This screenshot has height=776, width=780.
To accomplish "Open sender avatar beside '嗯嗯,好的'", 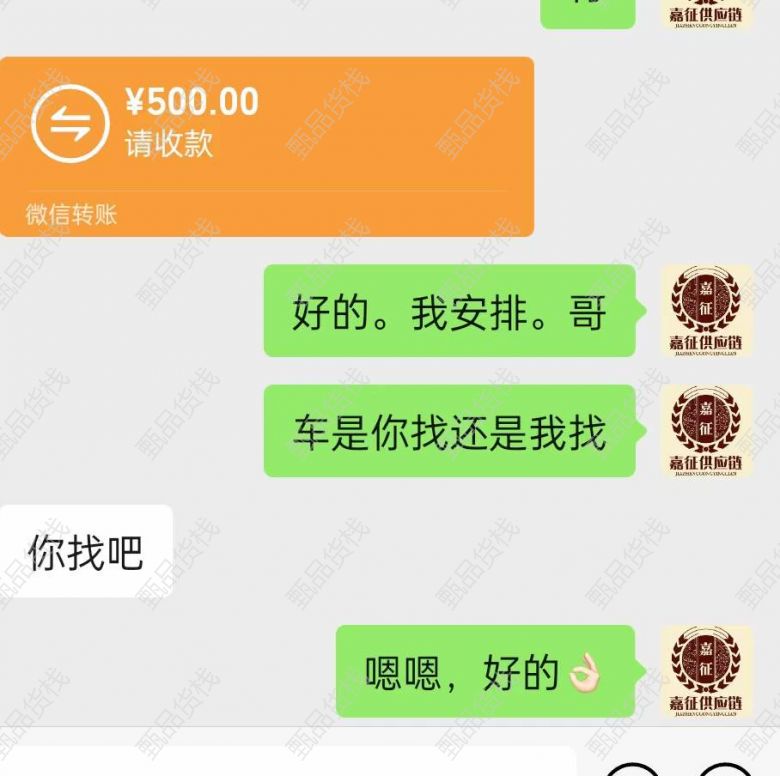I will coord(706,671).
